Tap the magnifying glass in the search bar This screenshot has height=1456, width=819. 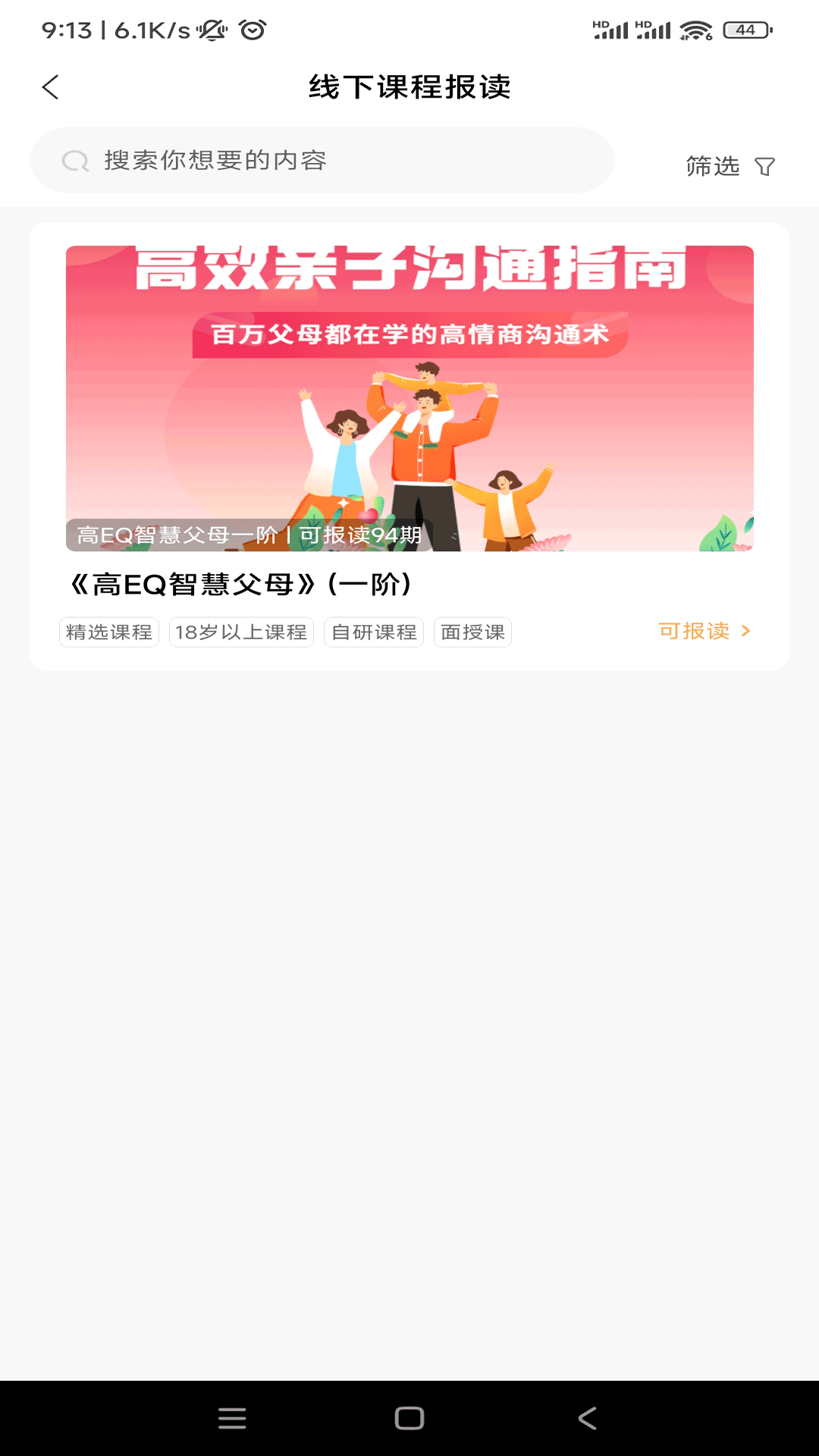point(75,161)
